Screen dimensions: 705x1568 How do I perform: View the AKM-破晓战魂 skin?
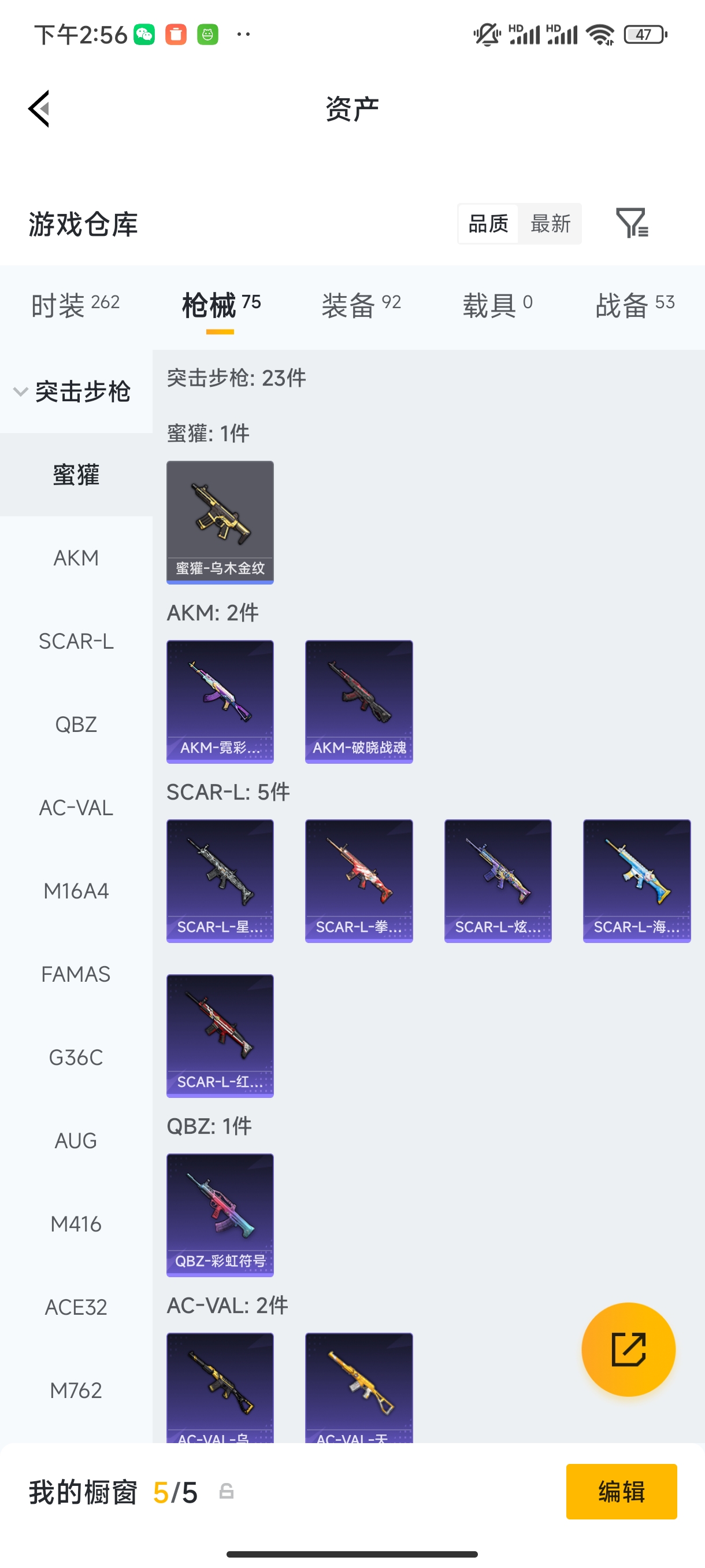coord(358,701)
